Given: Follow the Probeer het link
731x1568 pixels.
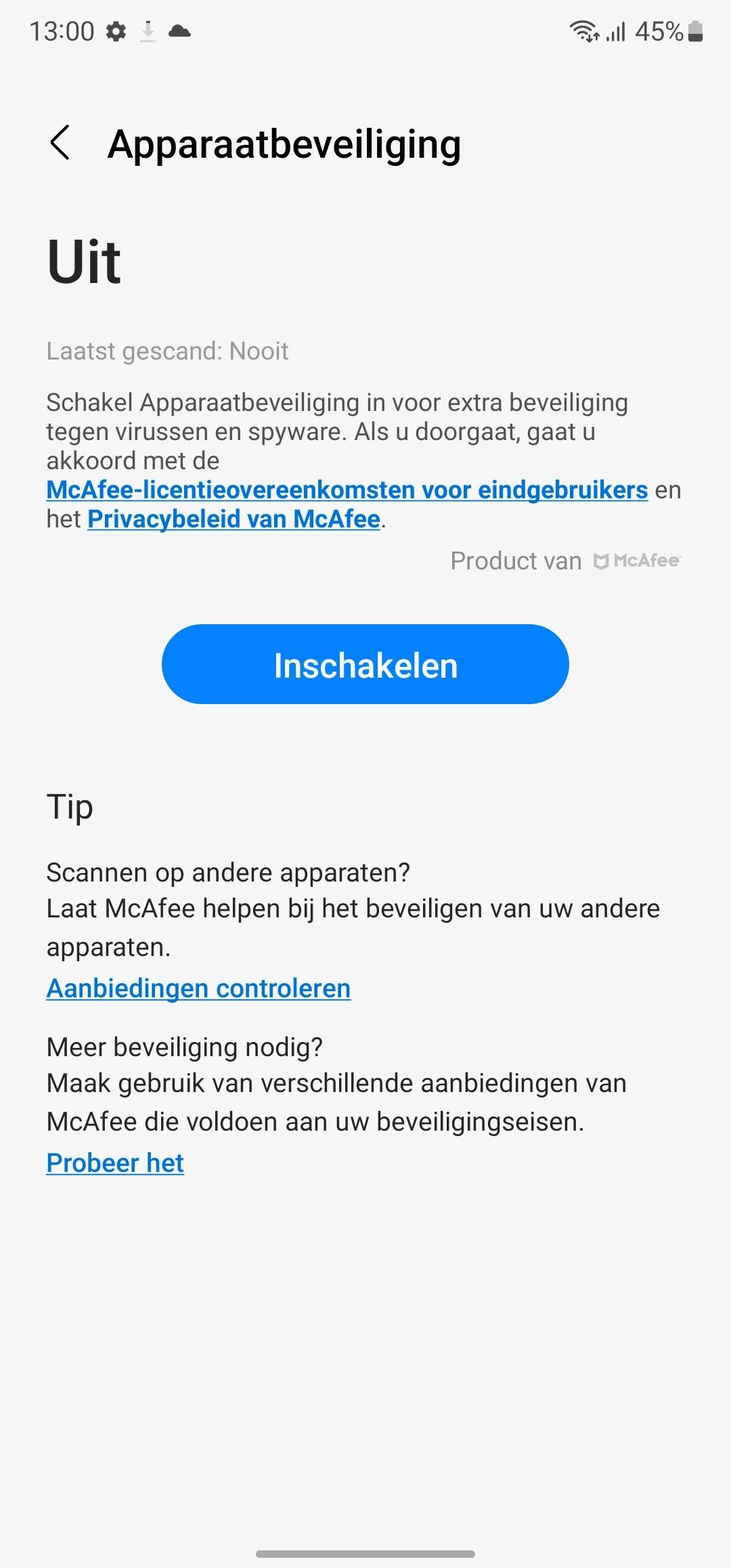Looking at the screenshot, I should pos(115,1163).
